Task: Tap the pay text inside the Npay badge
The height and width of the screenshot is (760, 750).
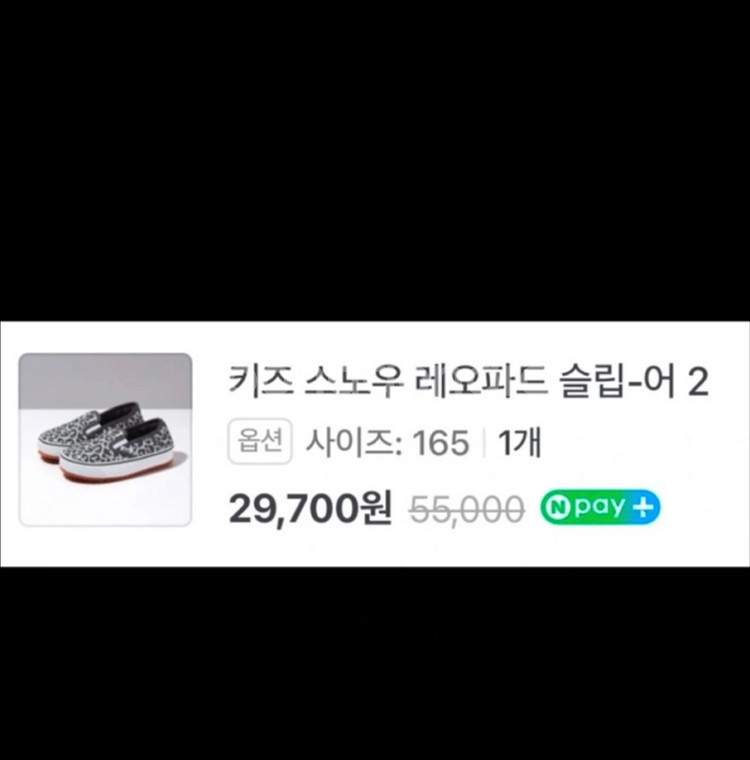Action: click(600, 509)
